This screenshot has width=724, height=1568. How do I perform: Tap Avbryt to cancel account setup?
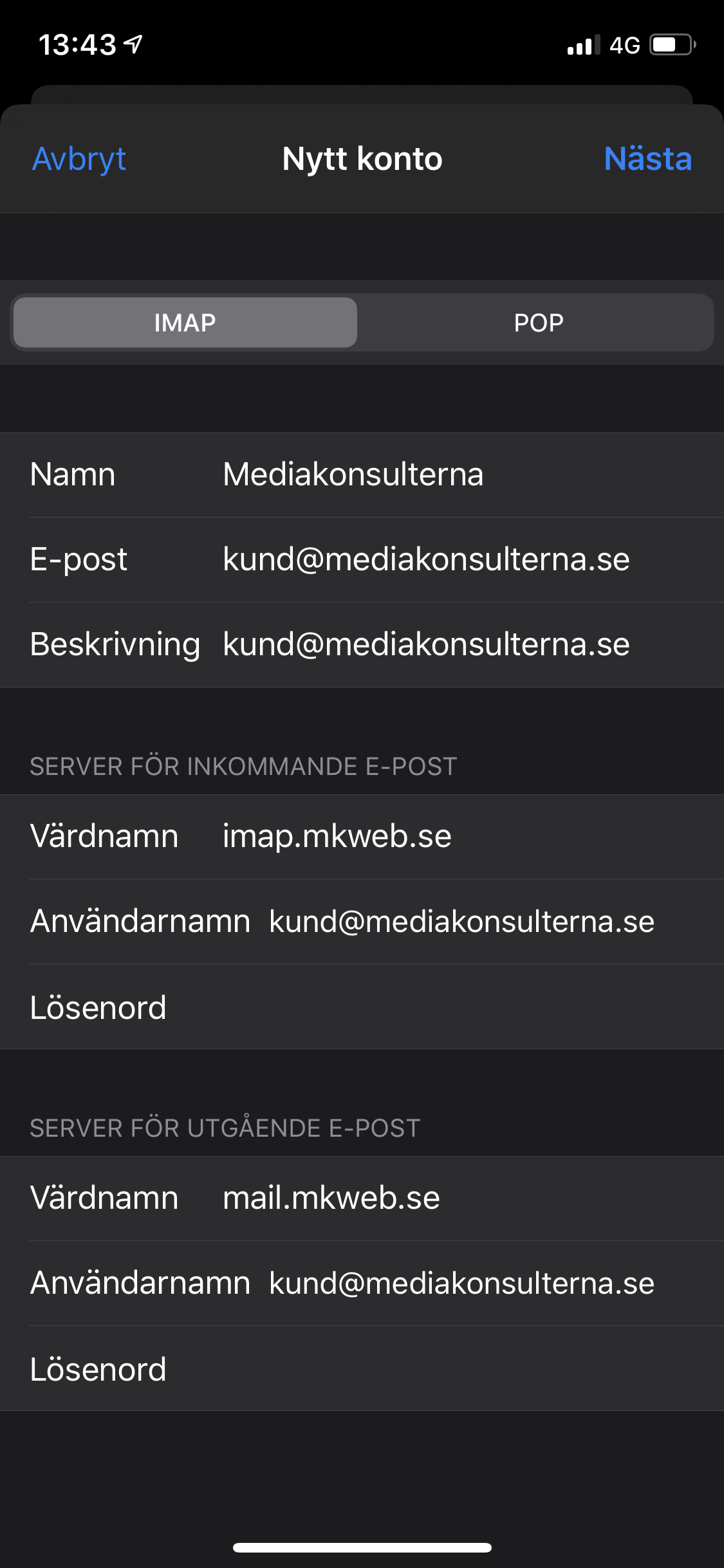click(79, 159)
